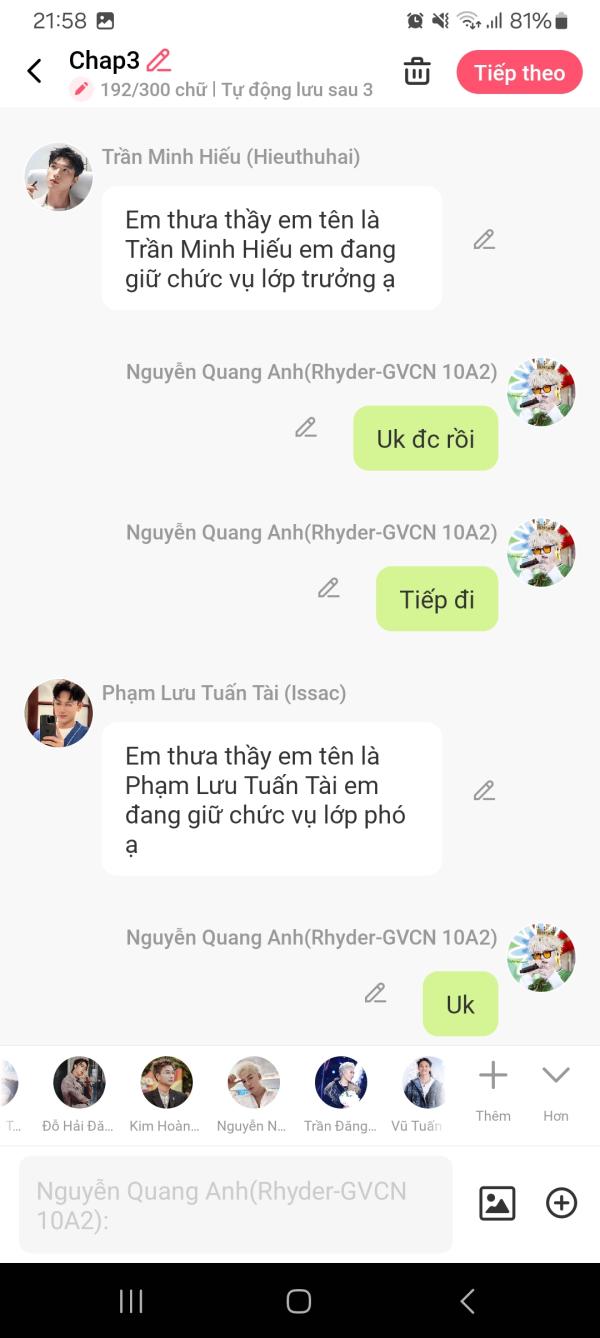Edit the last 'Uk' message
This screenshot has height=1338, width=600.
pos(375,993)
